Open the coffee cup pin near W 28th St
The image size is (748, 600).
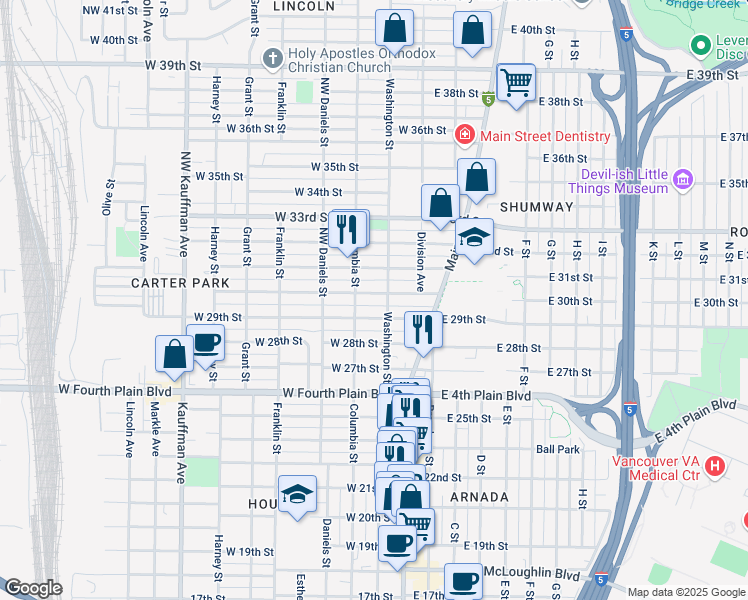(206, 347)
